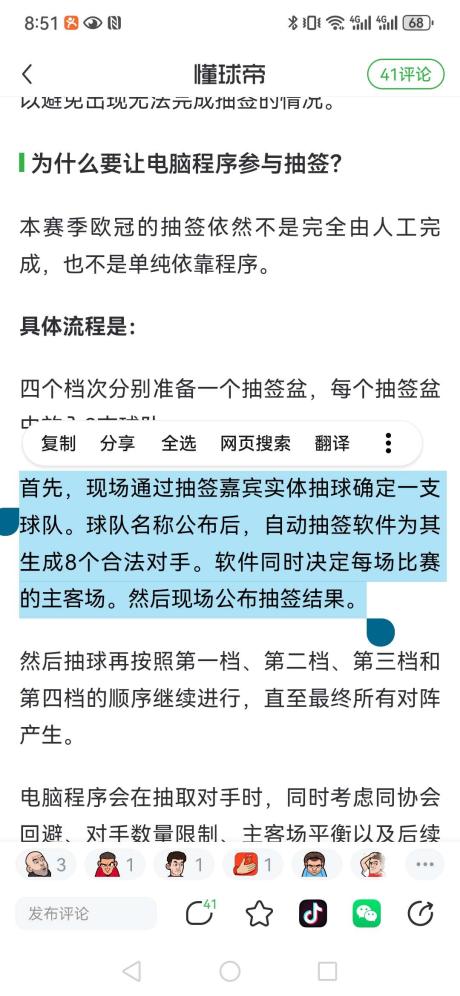Image resolution: width=460 pixels, height=996 pixels.
Task: Tap the first emoji reaction with count 3
Action: (x=46, y=865)
